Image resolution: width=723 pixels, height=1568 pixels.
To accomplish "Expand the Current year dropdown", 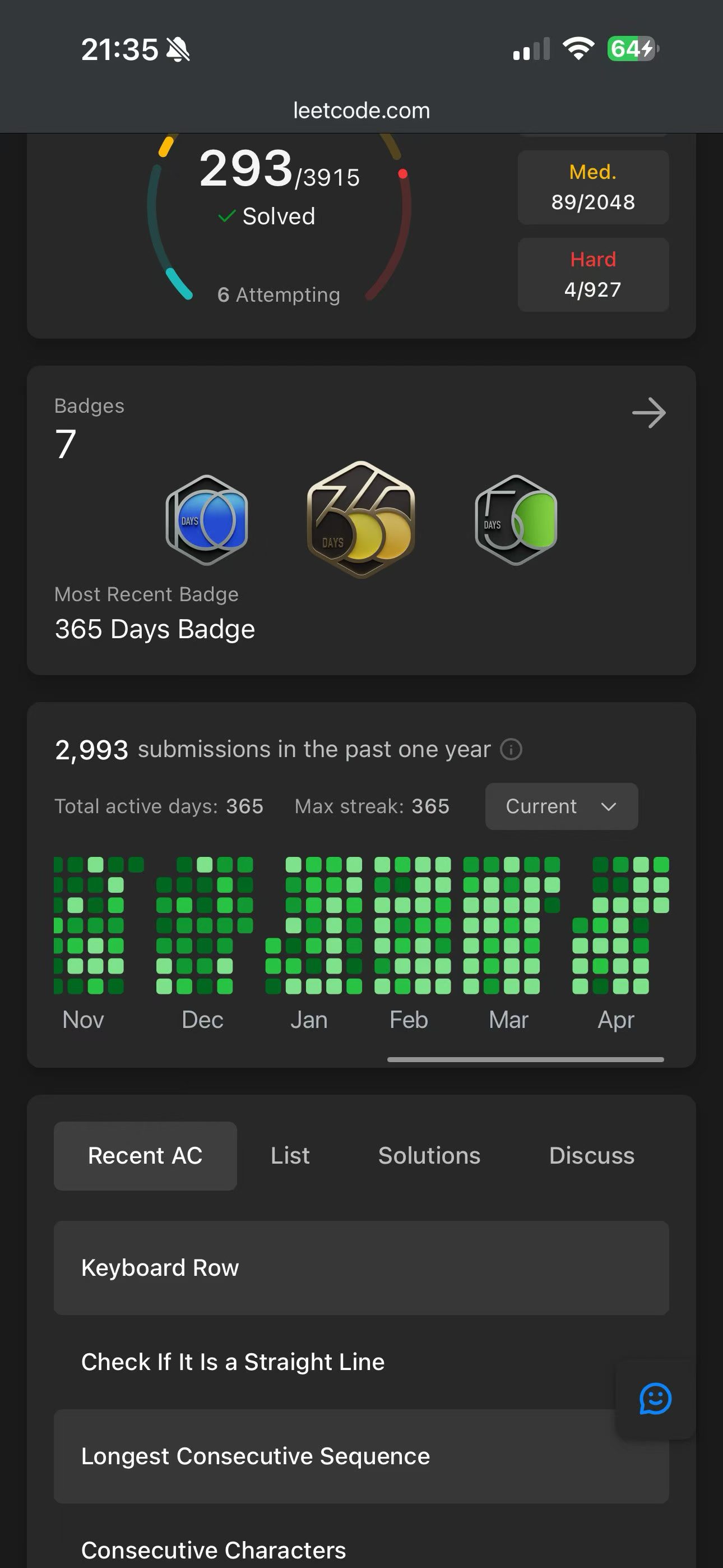I will click(561, 806).
